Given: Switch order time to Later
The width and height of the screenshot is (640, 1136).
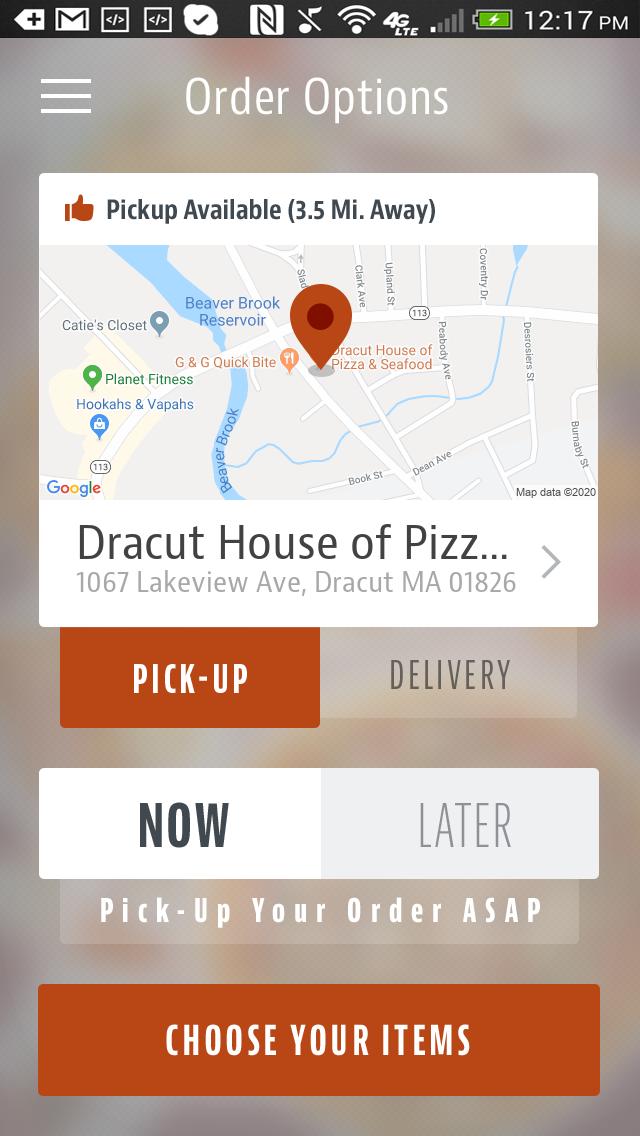Looking at the screenshot, I should (x=462, y=824).
